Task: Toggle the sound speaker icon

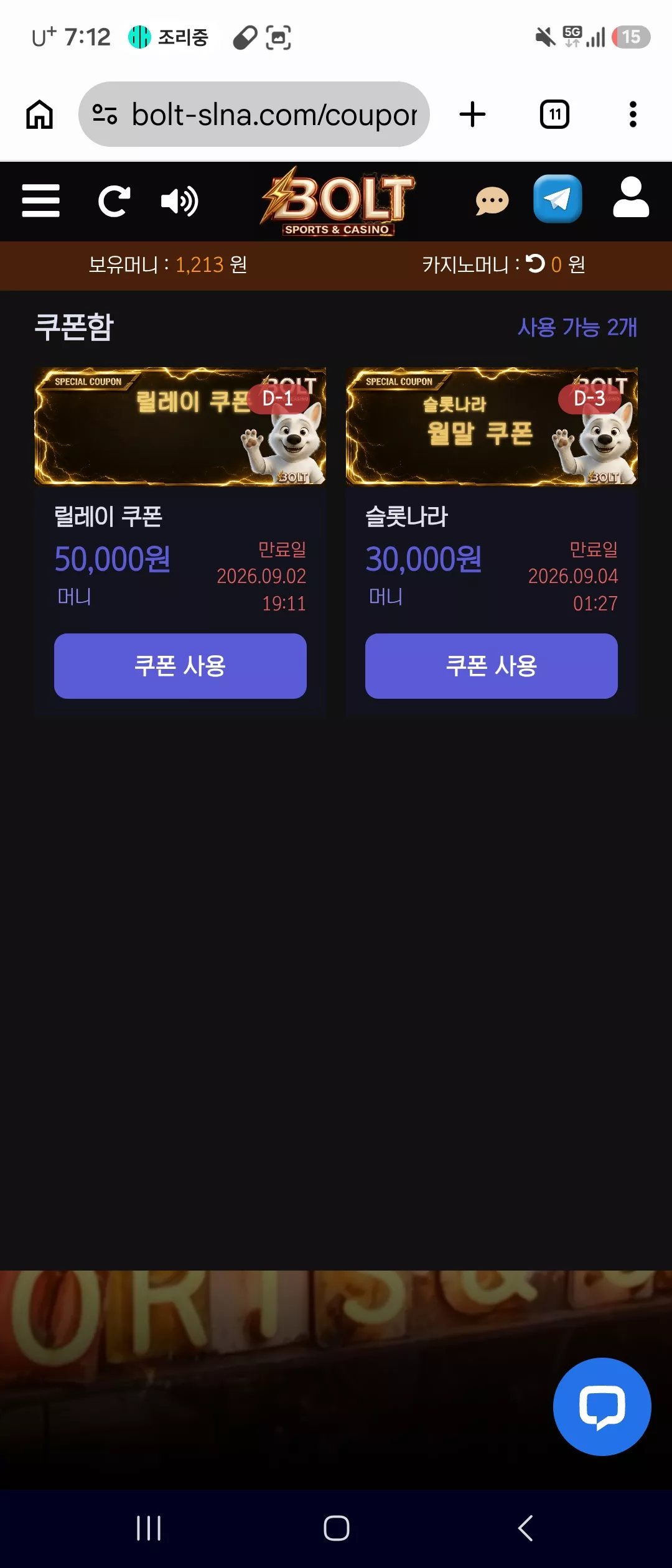Action: tap(180, 201)
